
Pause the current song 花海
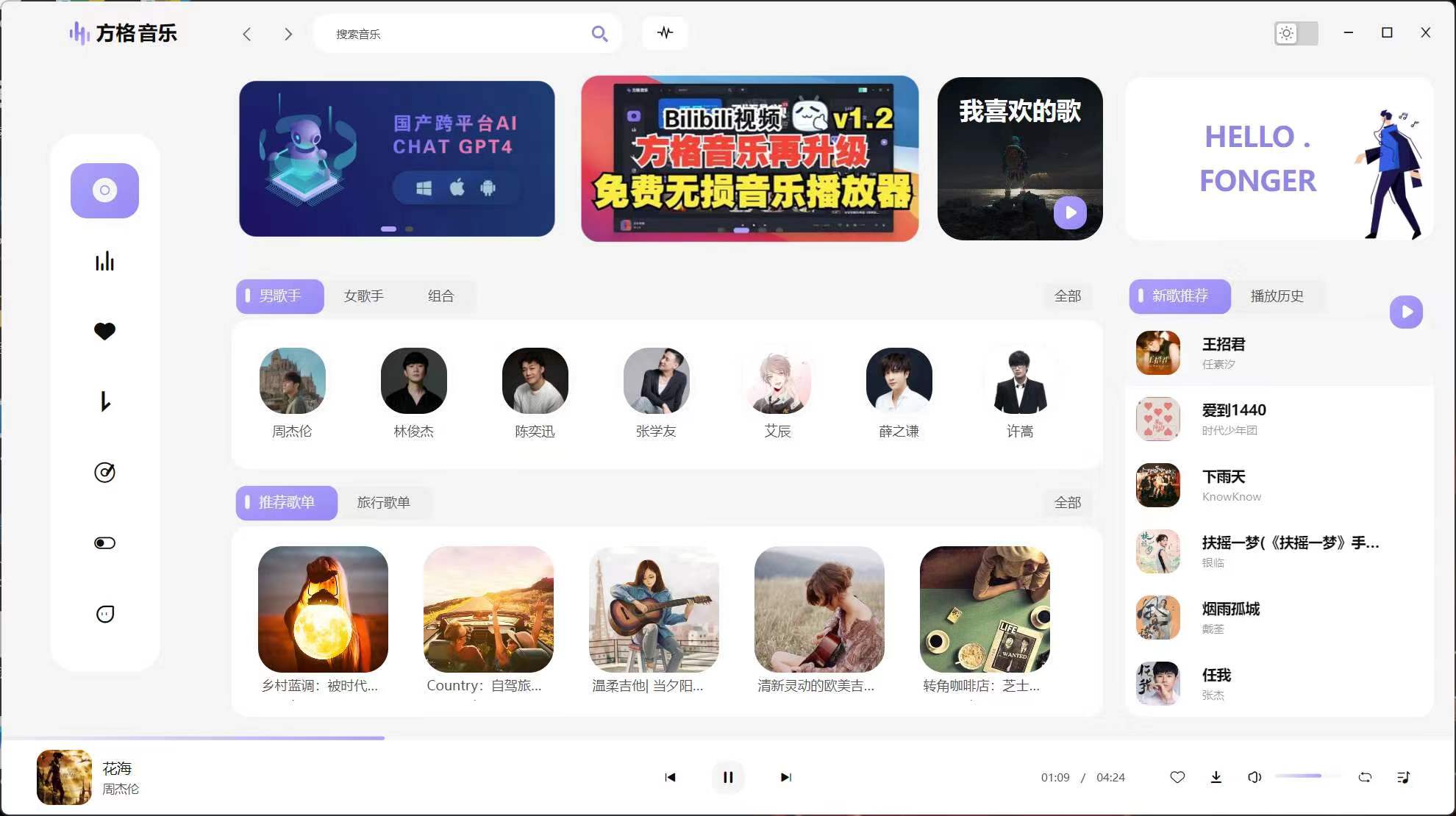pos(727,777)
